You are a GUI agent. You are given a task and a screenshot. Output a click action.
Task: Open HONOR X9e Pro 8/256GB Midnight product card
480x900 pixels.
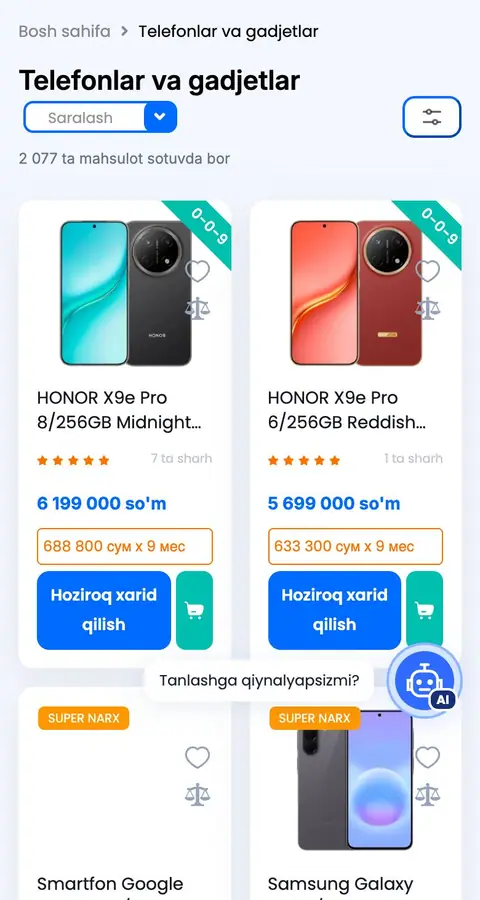click(119, 410)
